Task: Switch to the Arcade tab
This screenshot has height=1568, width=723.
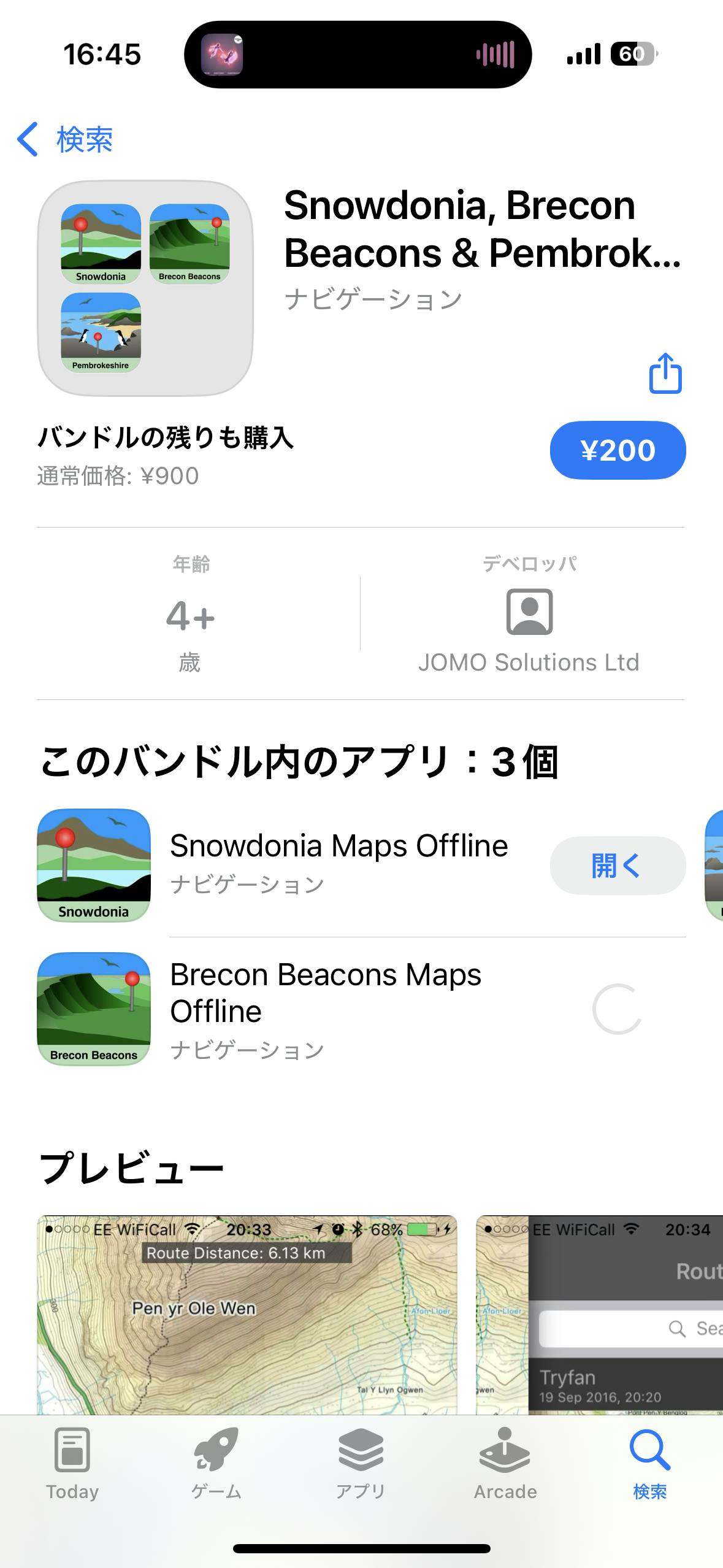Action: pyautogui.click(x=505, y=1464)
